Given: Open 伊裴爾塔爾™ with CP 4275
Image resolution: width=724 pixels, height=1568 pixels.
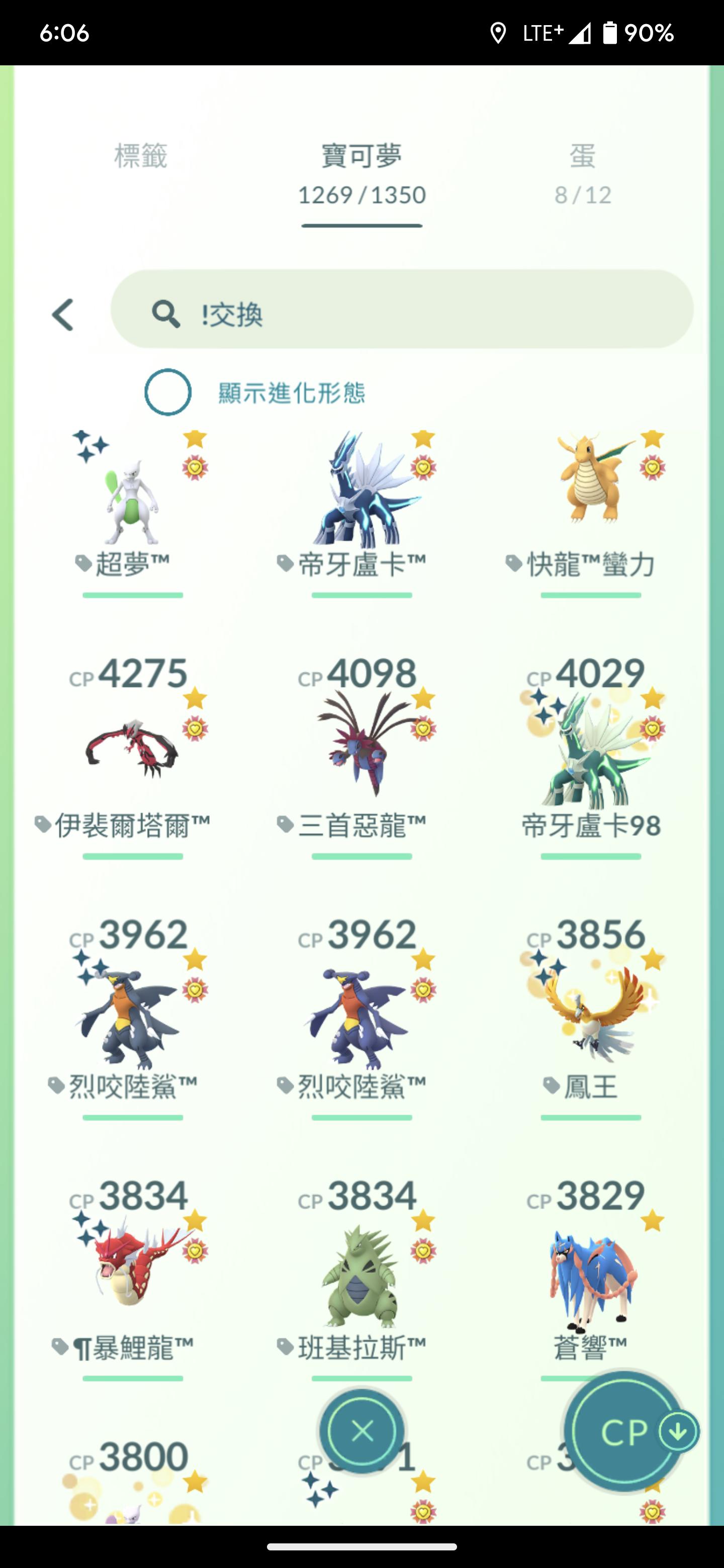Looking at the screenshot, I should pos(132,749).
